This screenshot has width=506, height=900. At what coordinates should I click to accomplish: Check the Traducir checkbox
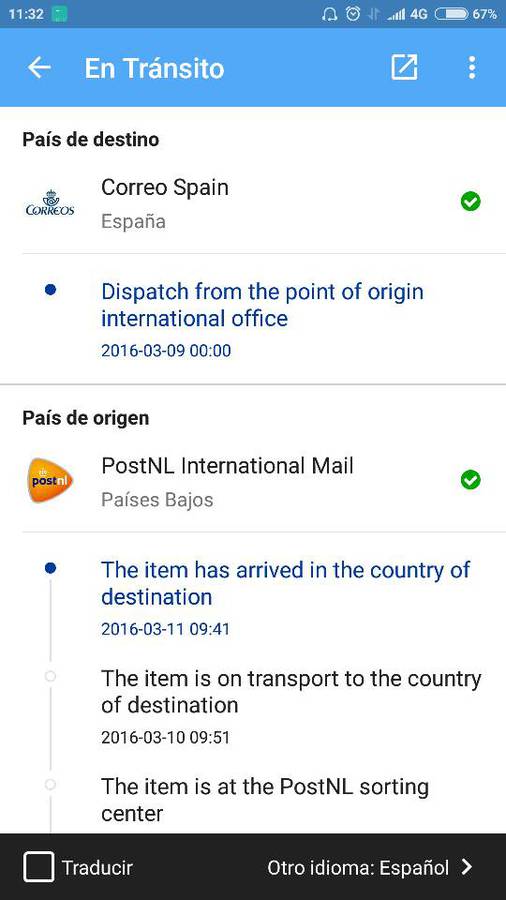pyautogui.click(x=39, y=867)
